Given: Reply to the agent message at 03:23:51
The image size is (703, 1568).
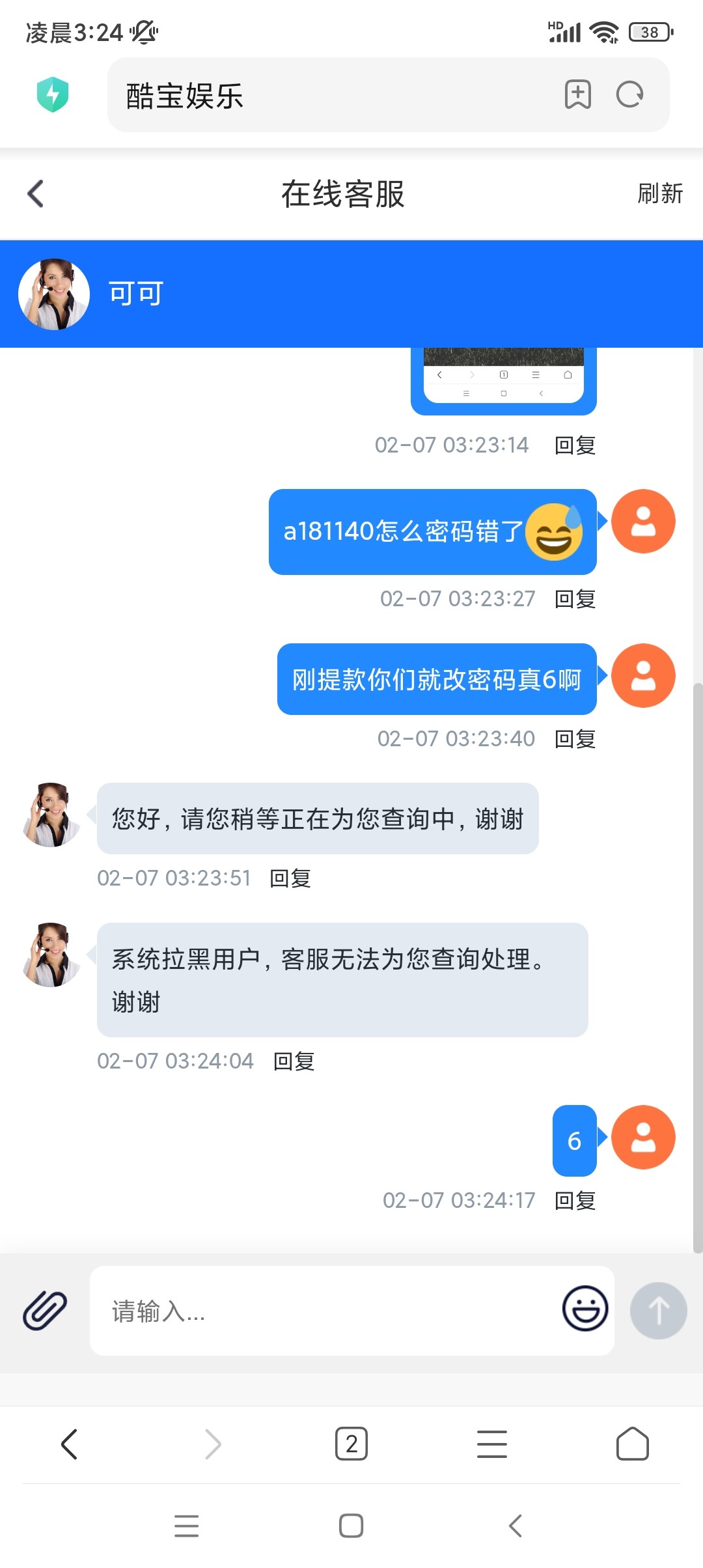Looking at the screenshot, I should pyautogui.click(x=290, y=878).
